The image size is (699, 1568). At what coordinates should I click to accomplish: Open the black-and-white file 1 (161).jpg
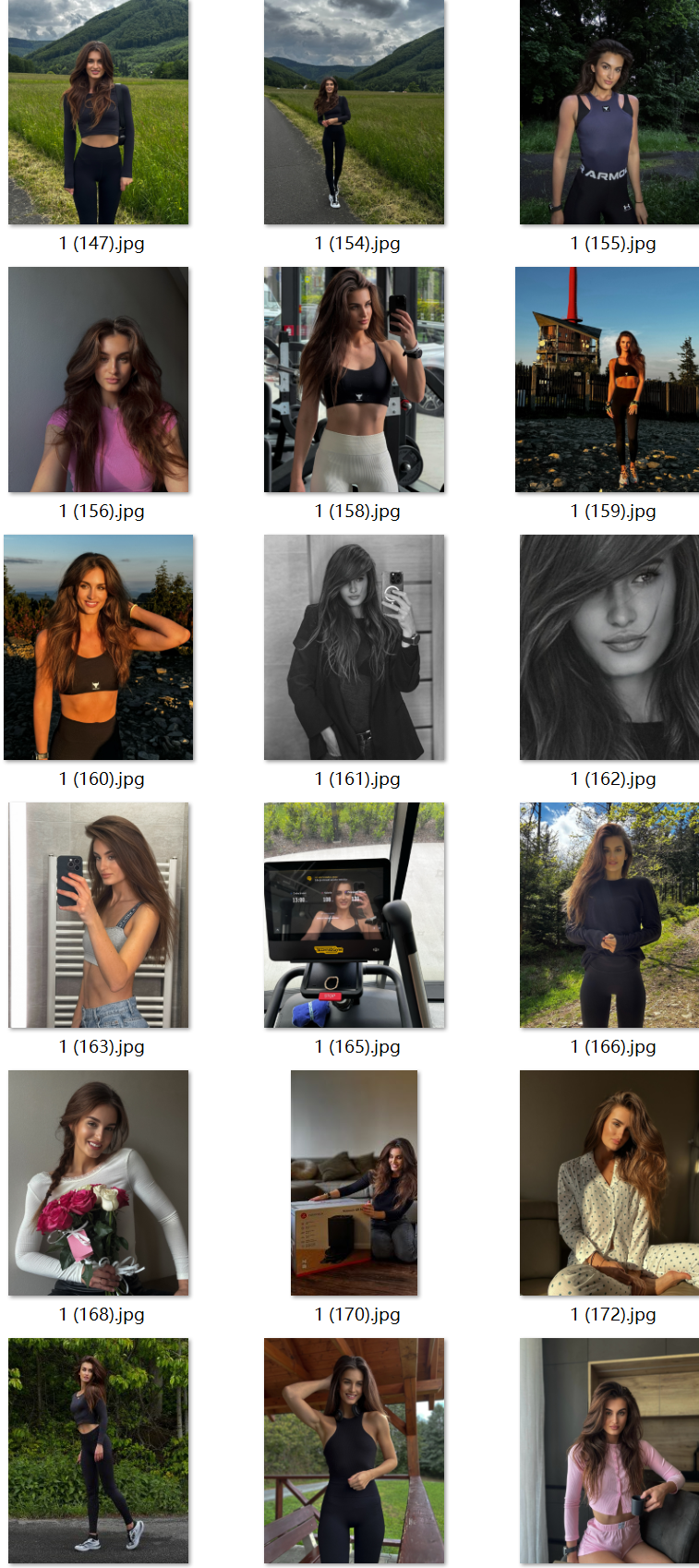click(354, 647)
